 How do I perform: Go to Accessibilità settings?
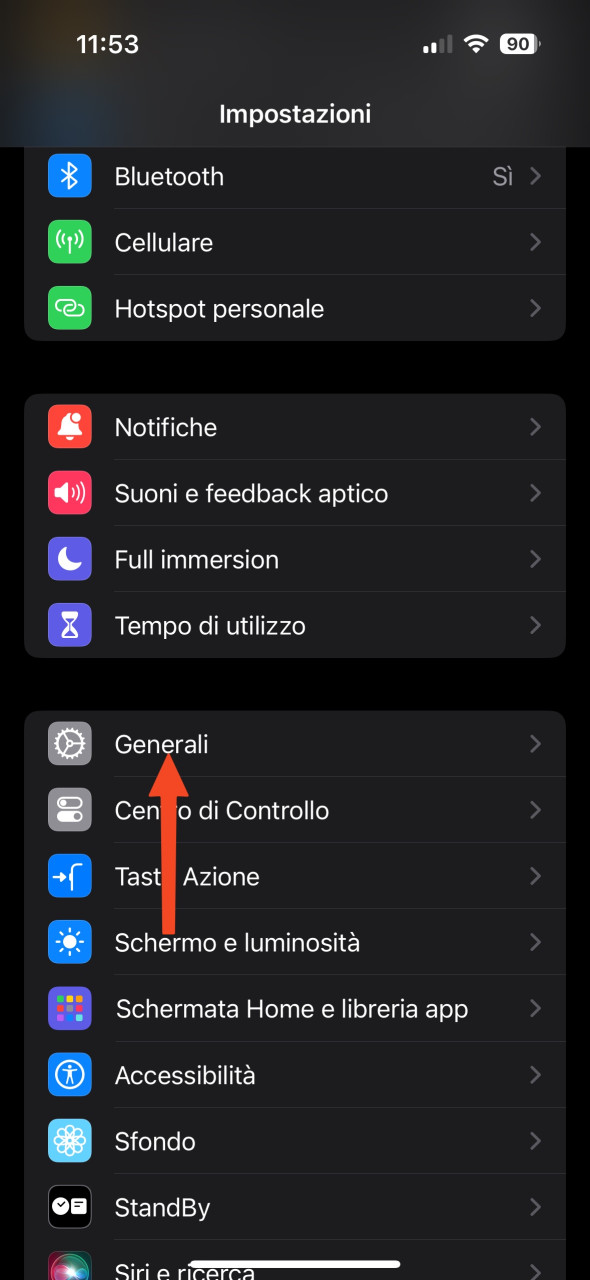(x=295, y=1075)
